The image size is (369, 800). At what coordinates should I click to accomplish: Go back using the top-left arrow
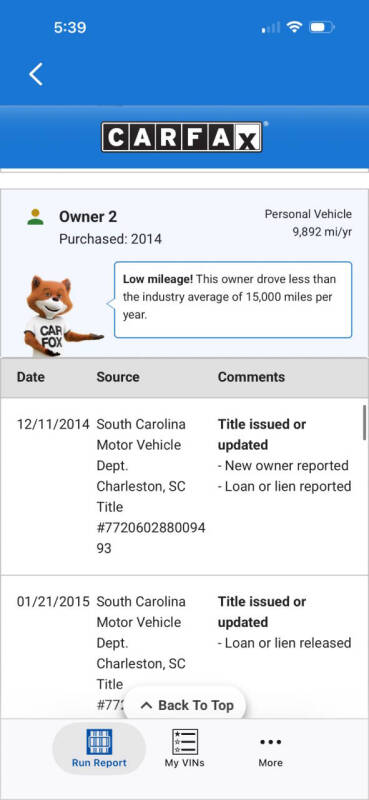click(x=36, y=74)
